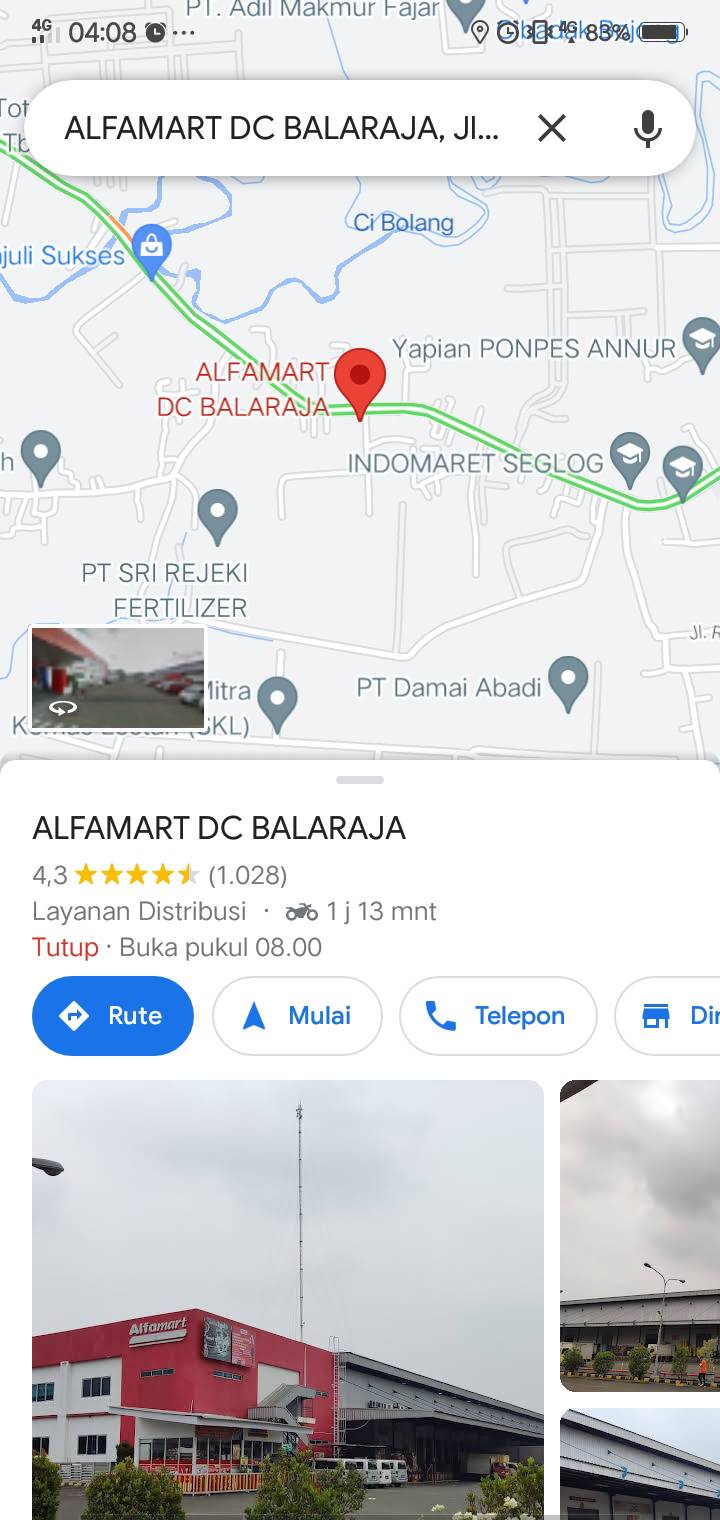
Task: Tap the INDOMARET SEGLOG map marker
Action: [x=630, y=458]
